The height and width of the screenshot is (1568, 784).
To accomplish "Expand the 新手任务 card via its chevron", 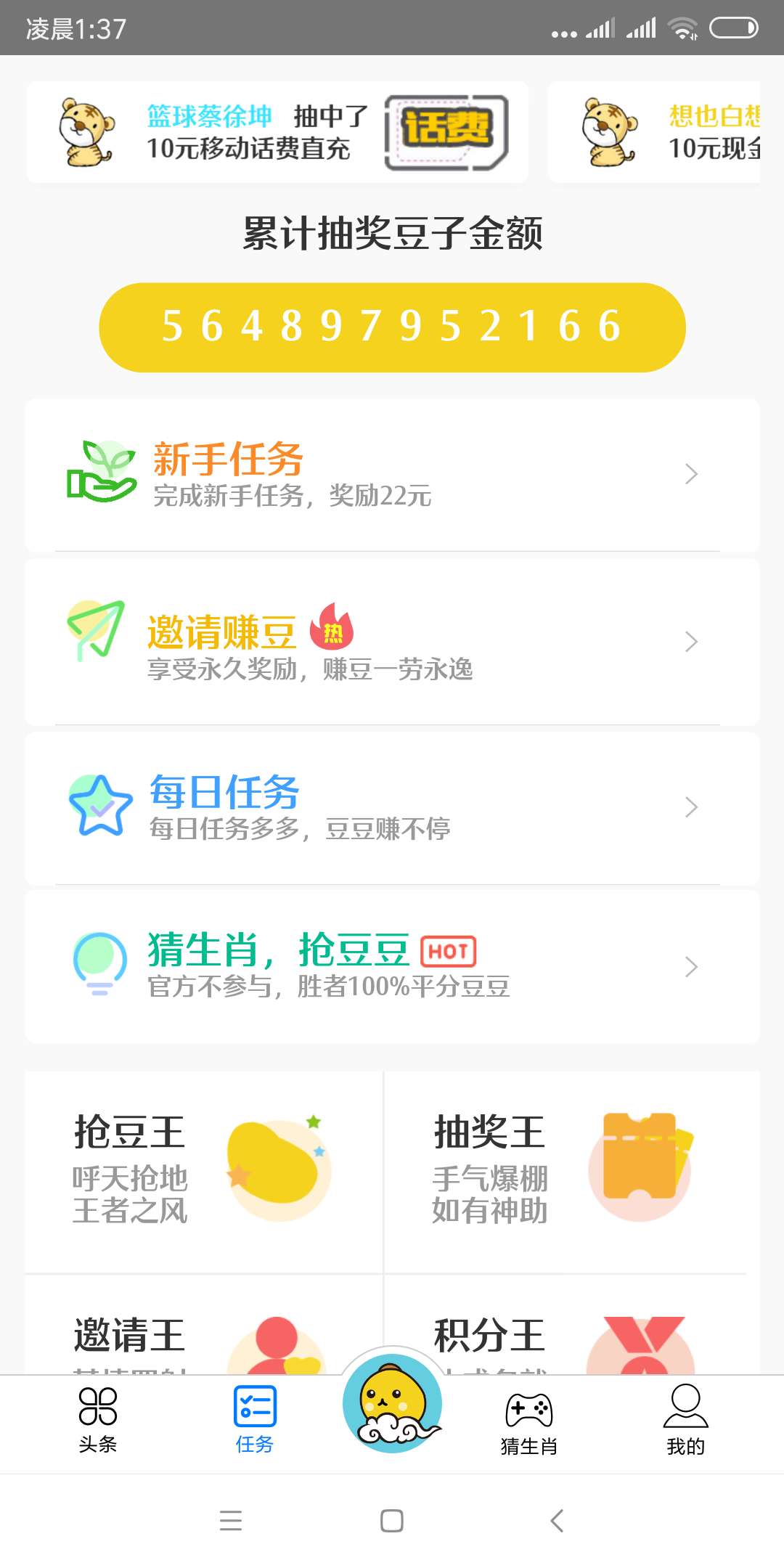I will 690,474.
